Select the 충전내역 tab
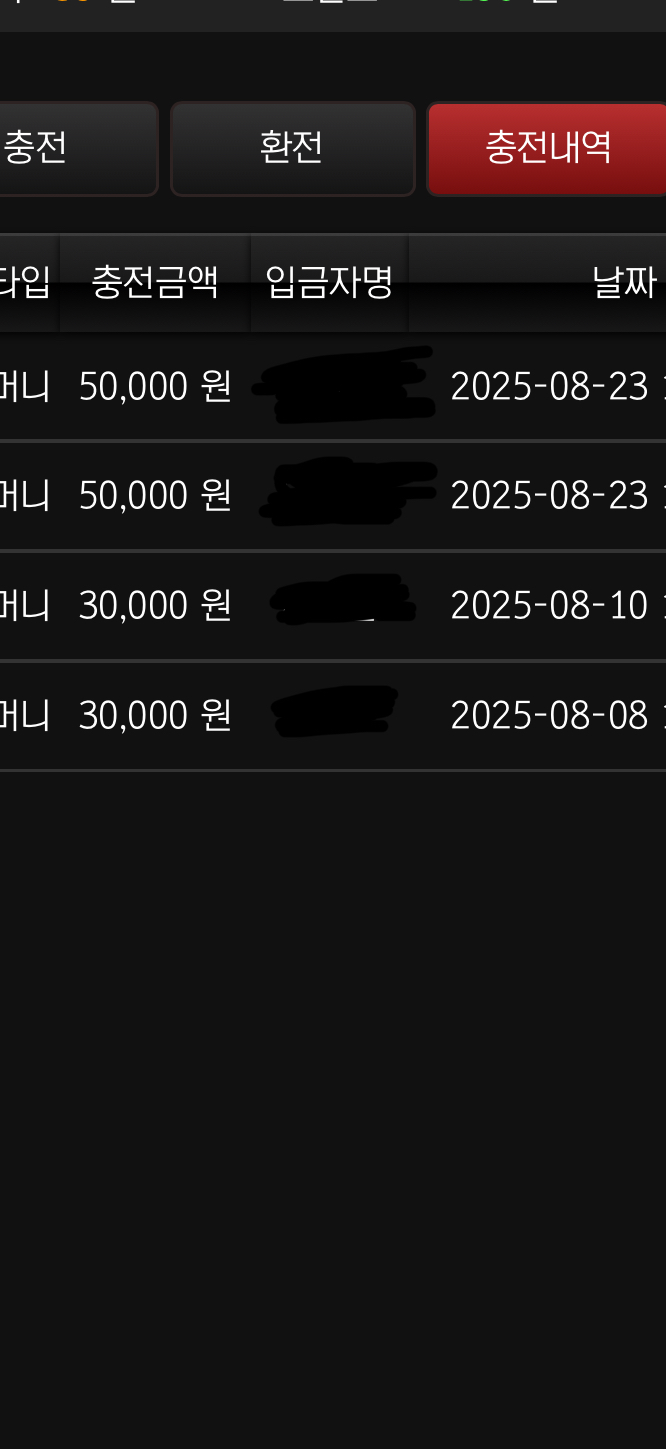Screen dimensions: 666x1449 pos(547,148)
